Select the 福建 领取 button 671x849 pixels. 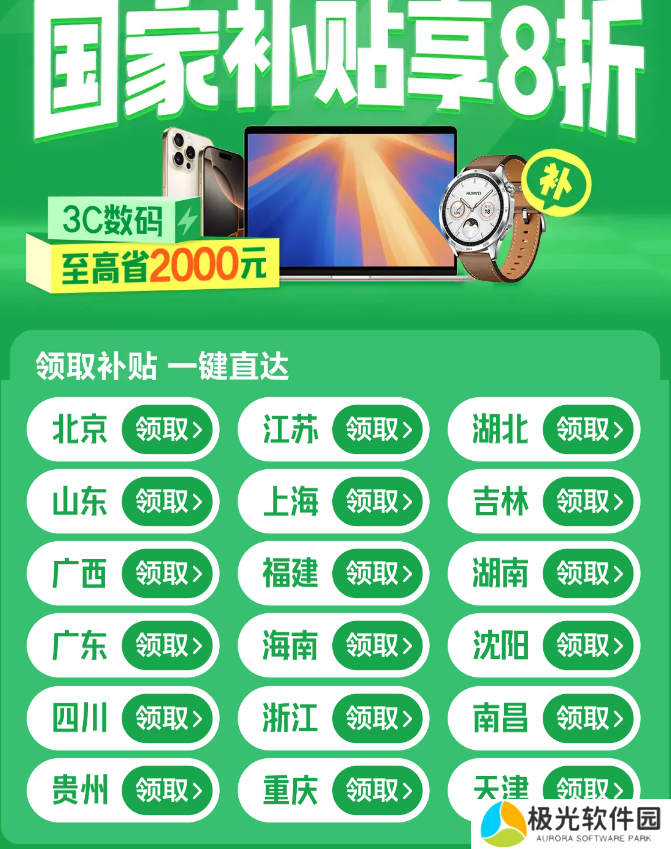pyautogui.click(x=379, y=573)
